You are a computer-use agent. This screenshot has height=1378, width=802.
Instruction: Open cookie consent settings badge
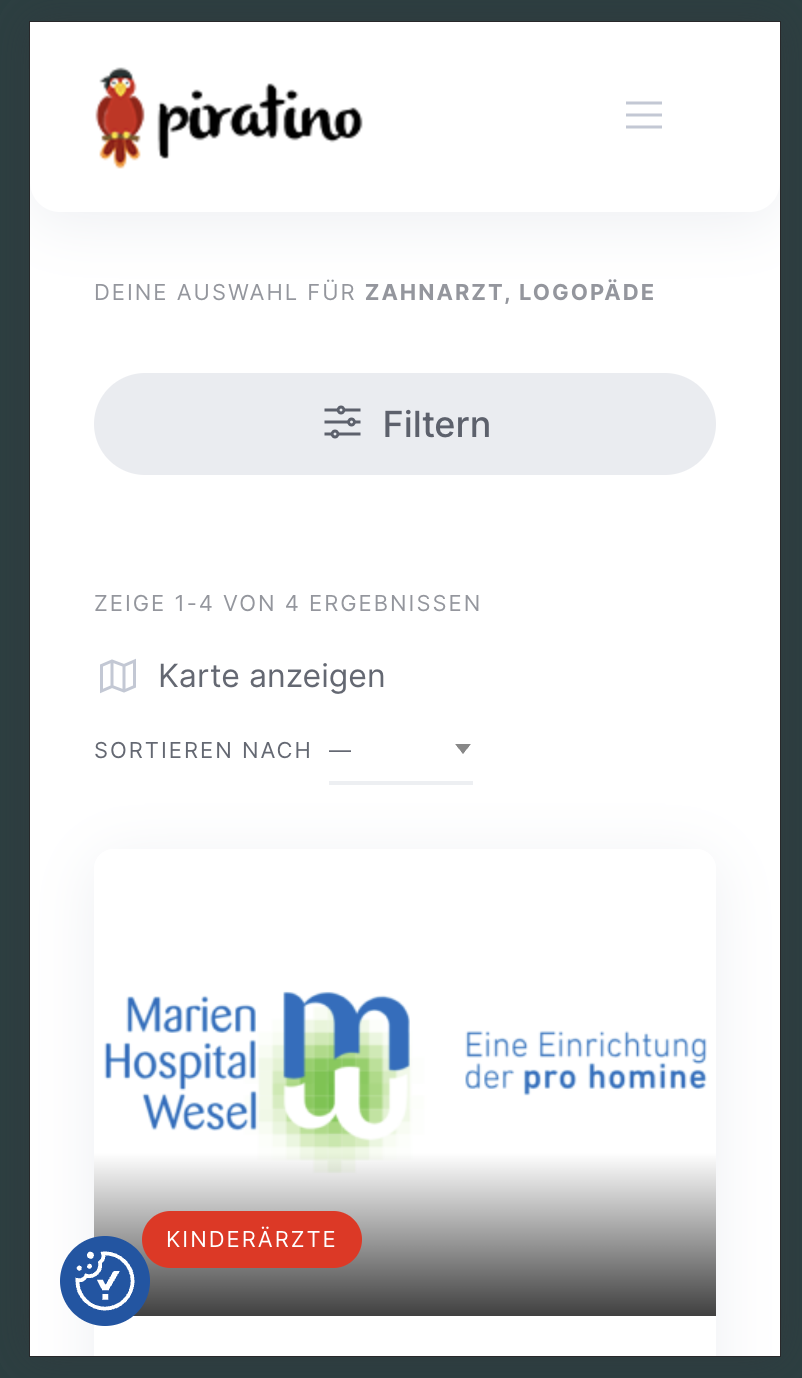[105, 1281]
